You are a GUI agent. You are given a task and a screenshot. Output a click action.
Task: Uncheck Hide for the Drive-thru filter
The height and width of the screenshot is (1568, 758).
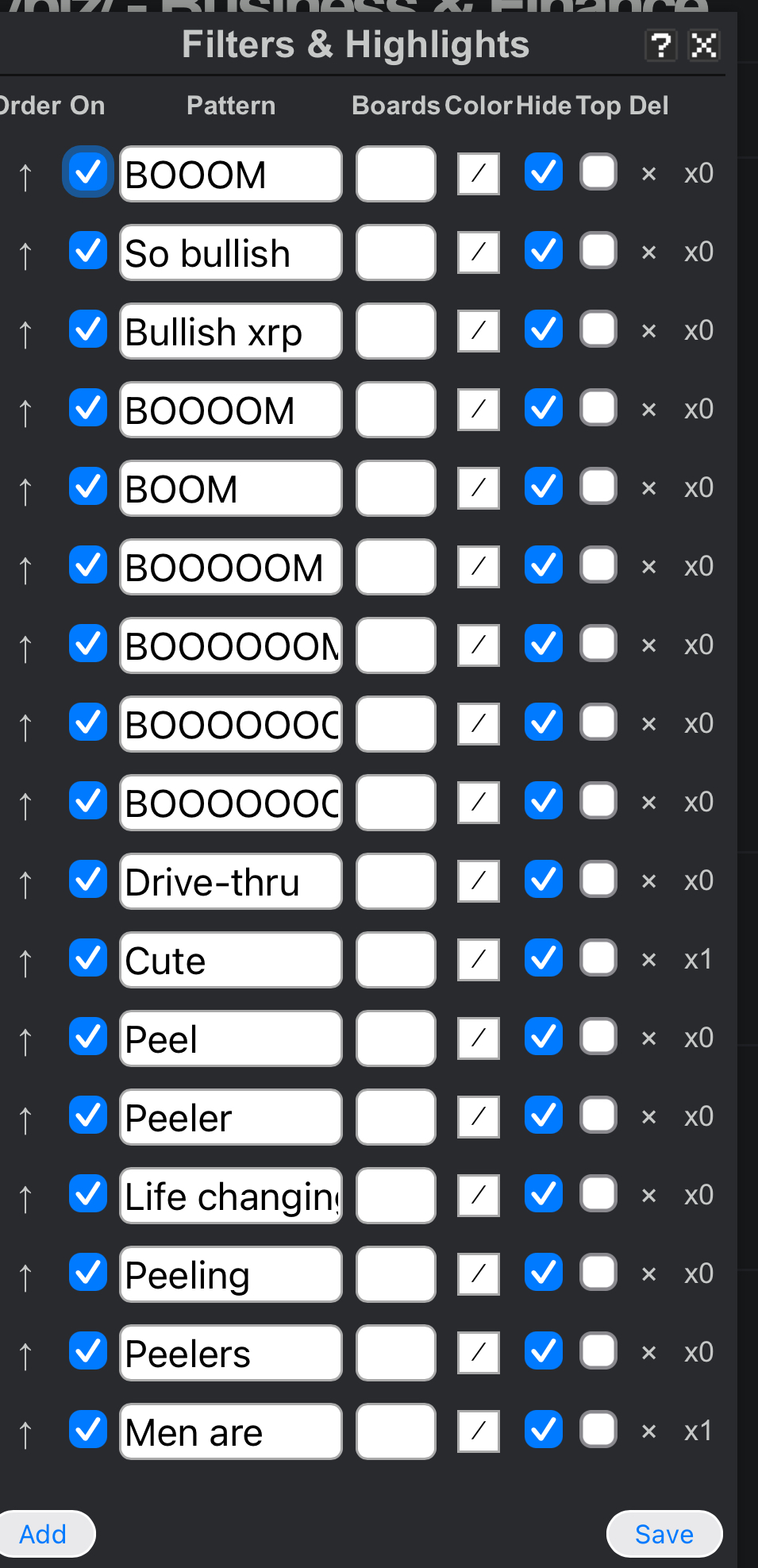(x=544, y=880)
